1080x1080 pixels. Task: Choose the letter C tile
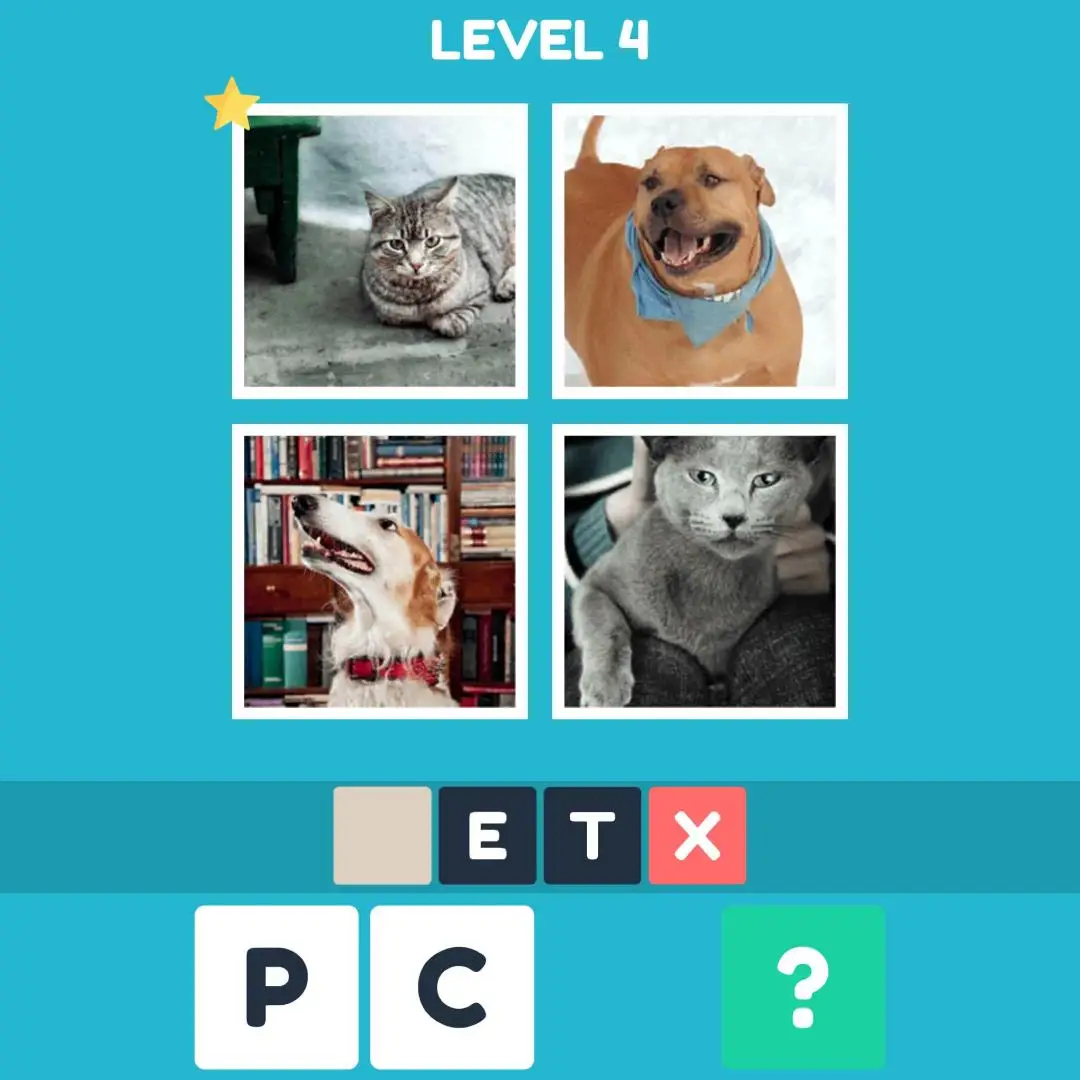click(x=452, y=987)
